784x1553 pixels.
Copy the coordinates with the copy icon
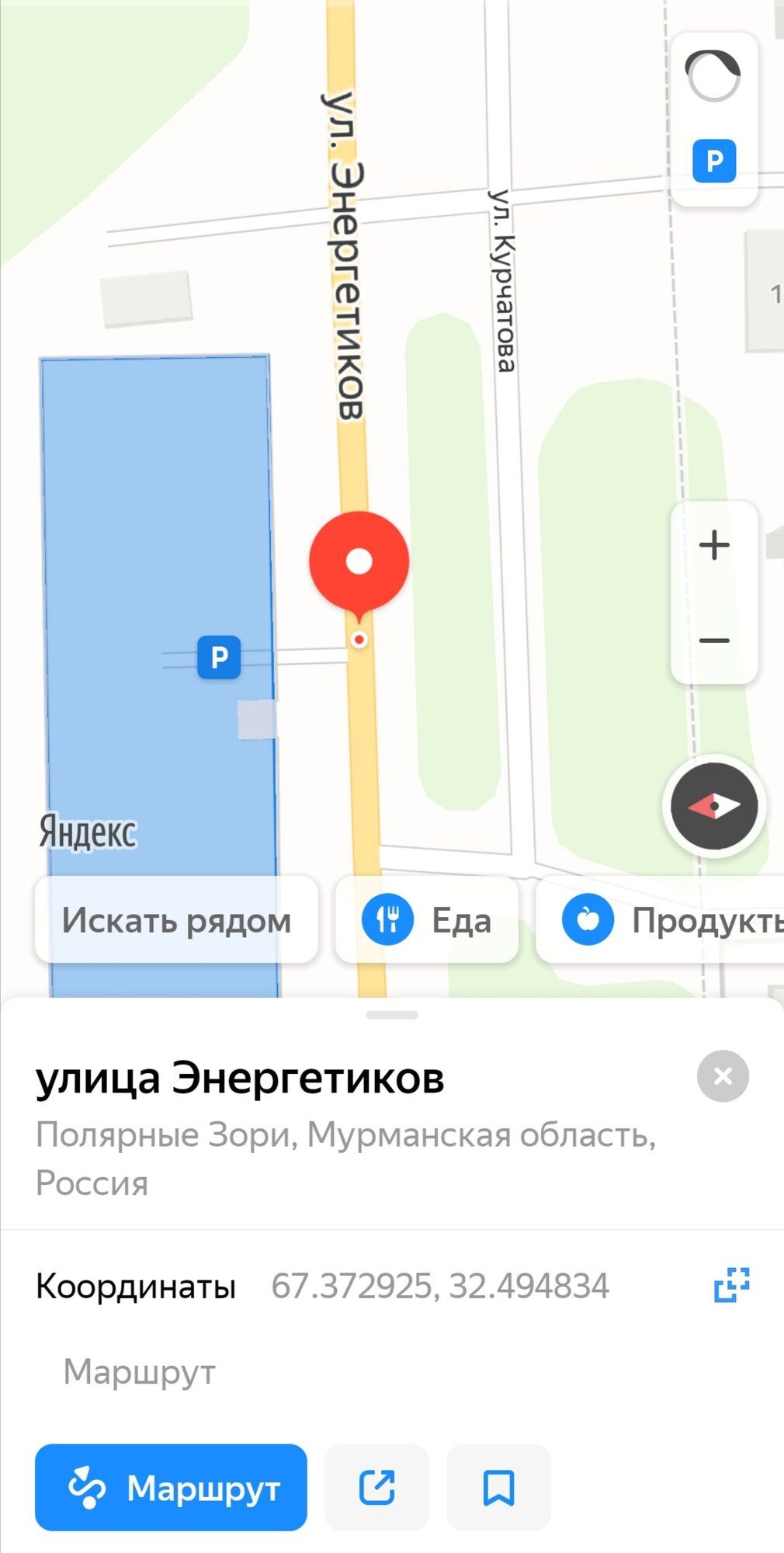tap(731, 1285)
